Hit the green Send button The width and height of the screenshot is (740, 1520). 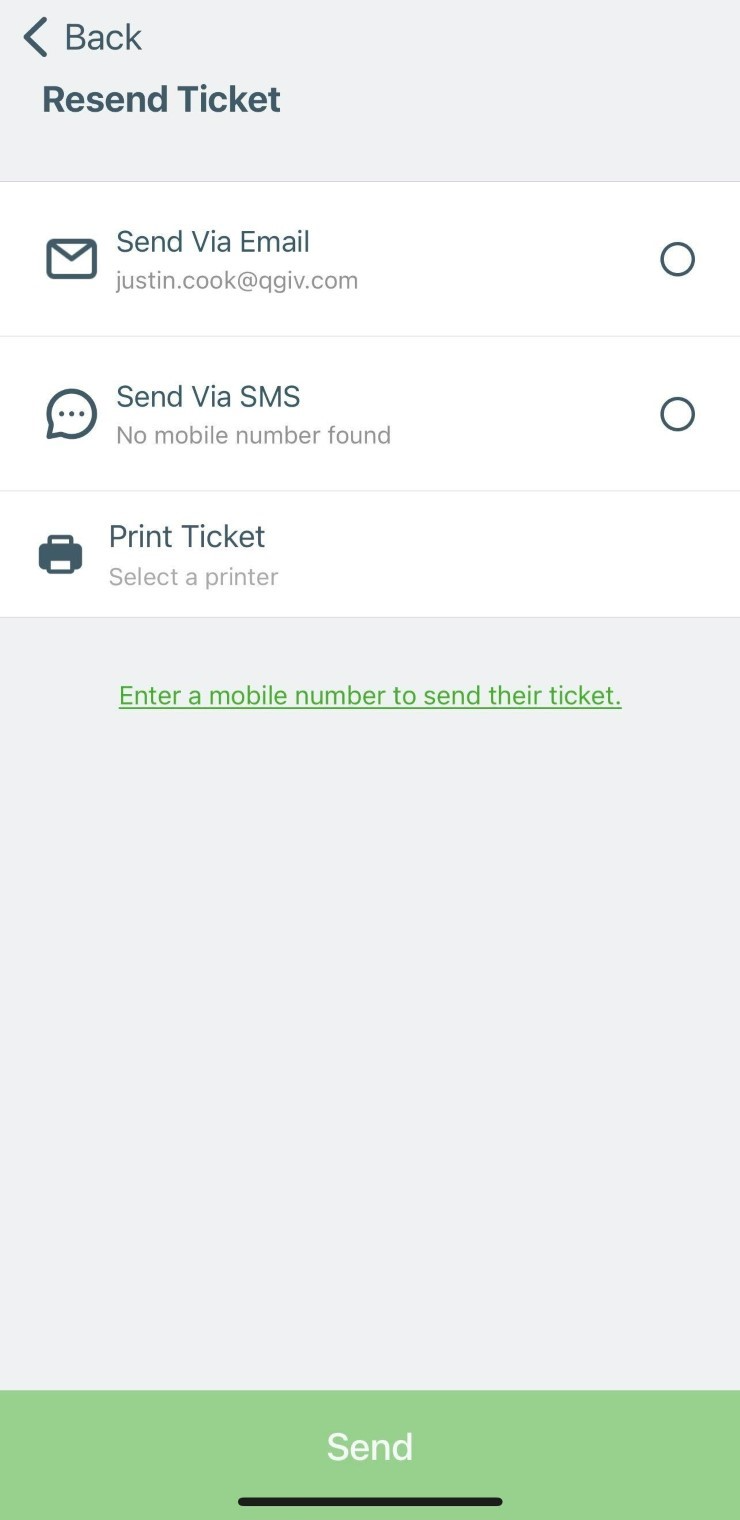[370, 1446]
